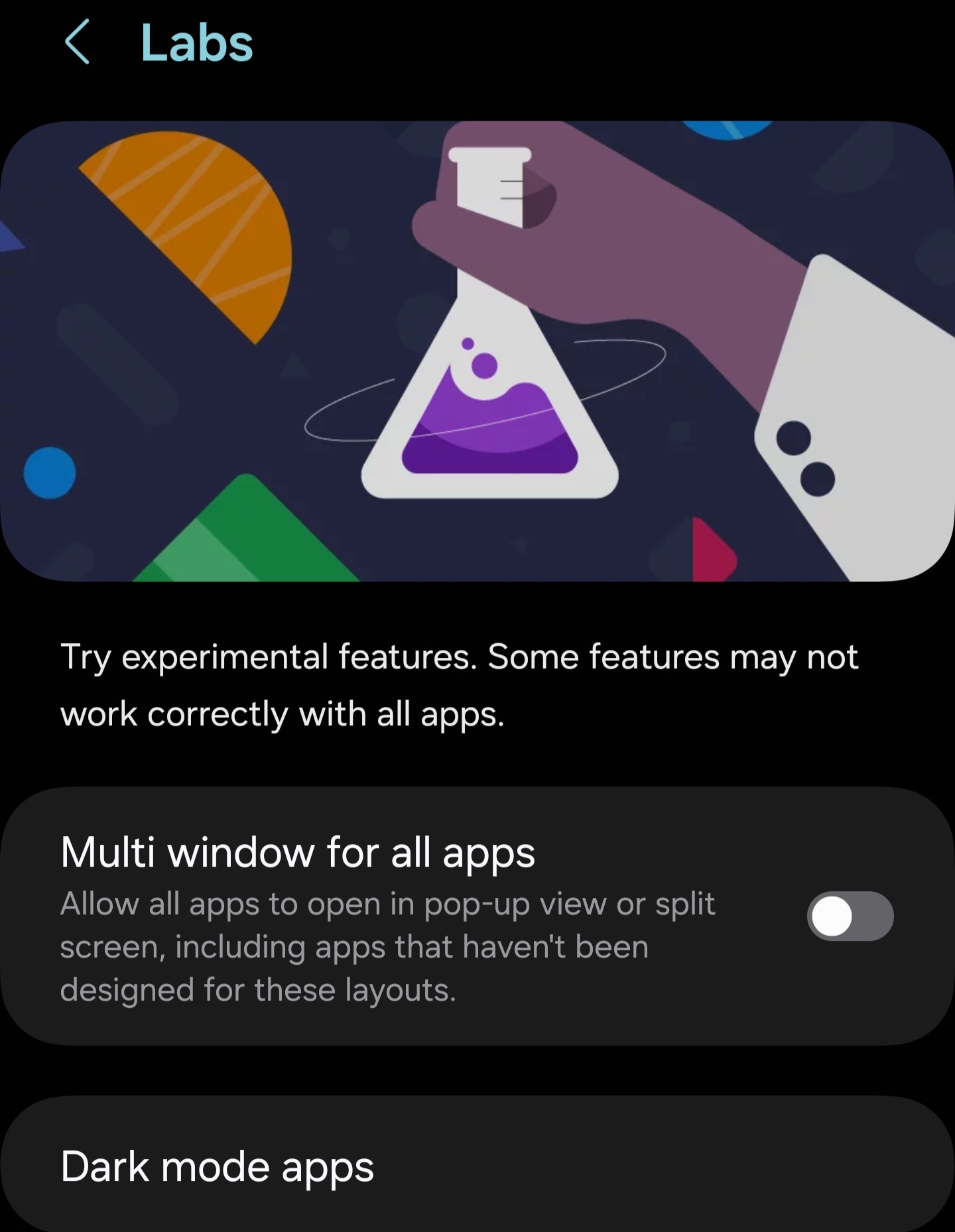Go back from the Labs screen
This screenshot has width=955, height=1232.
77,42
